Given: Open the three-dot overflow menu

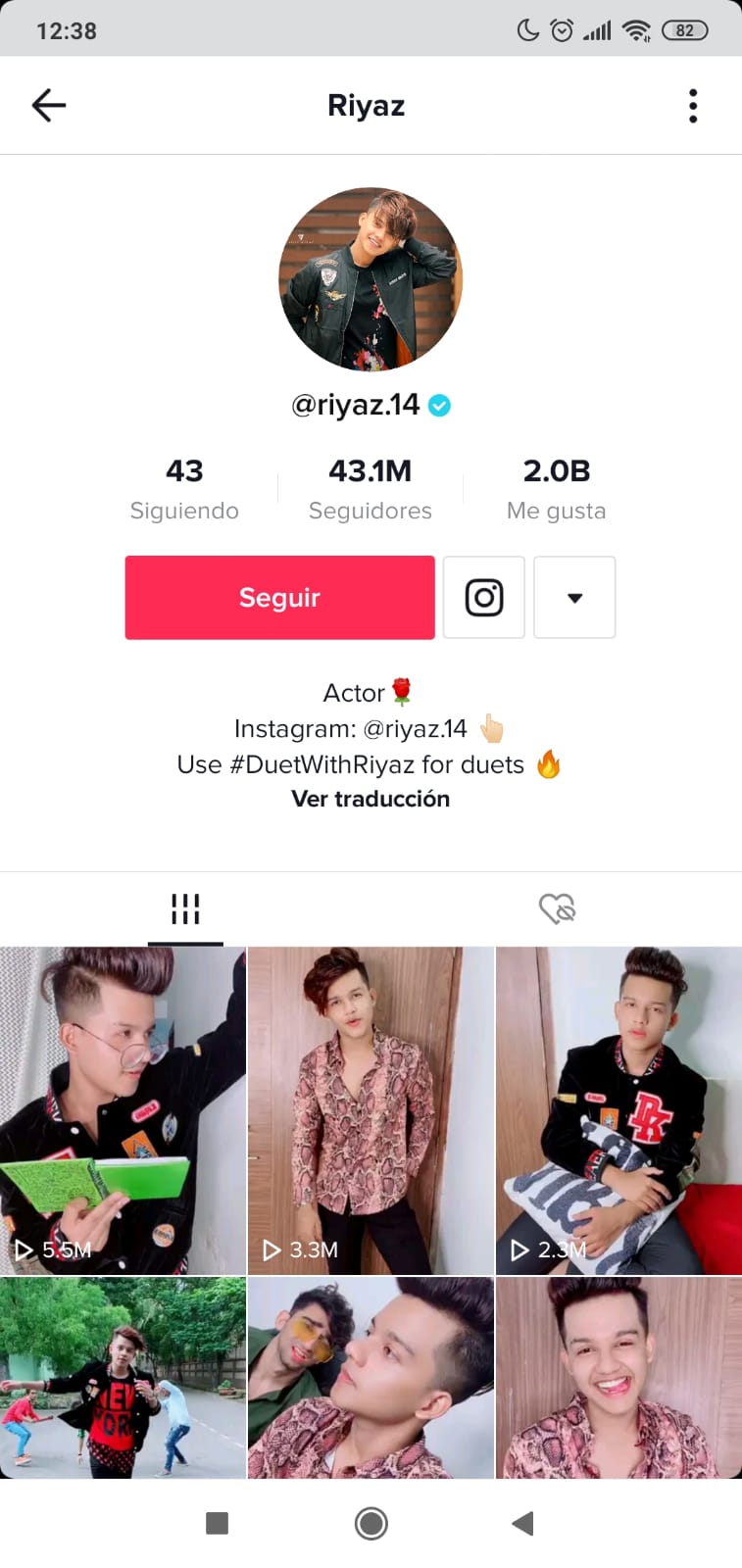Looking at the screenshot, I should point(693,106).
